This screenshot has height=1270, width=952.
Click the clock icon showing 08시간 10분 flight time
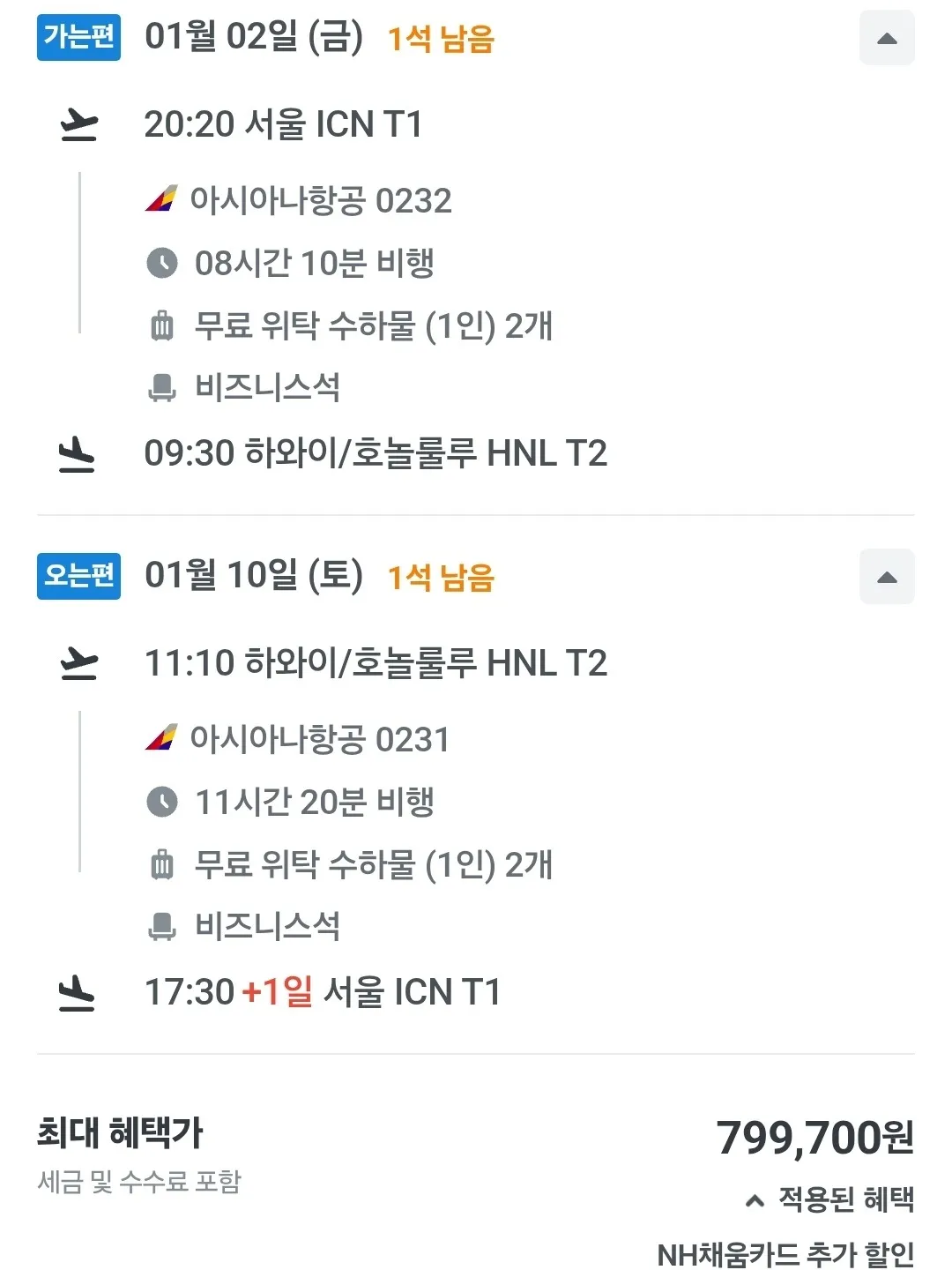[x=161, y=262]
